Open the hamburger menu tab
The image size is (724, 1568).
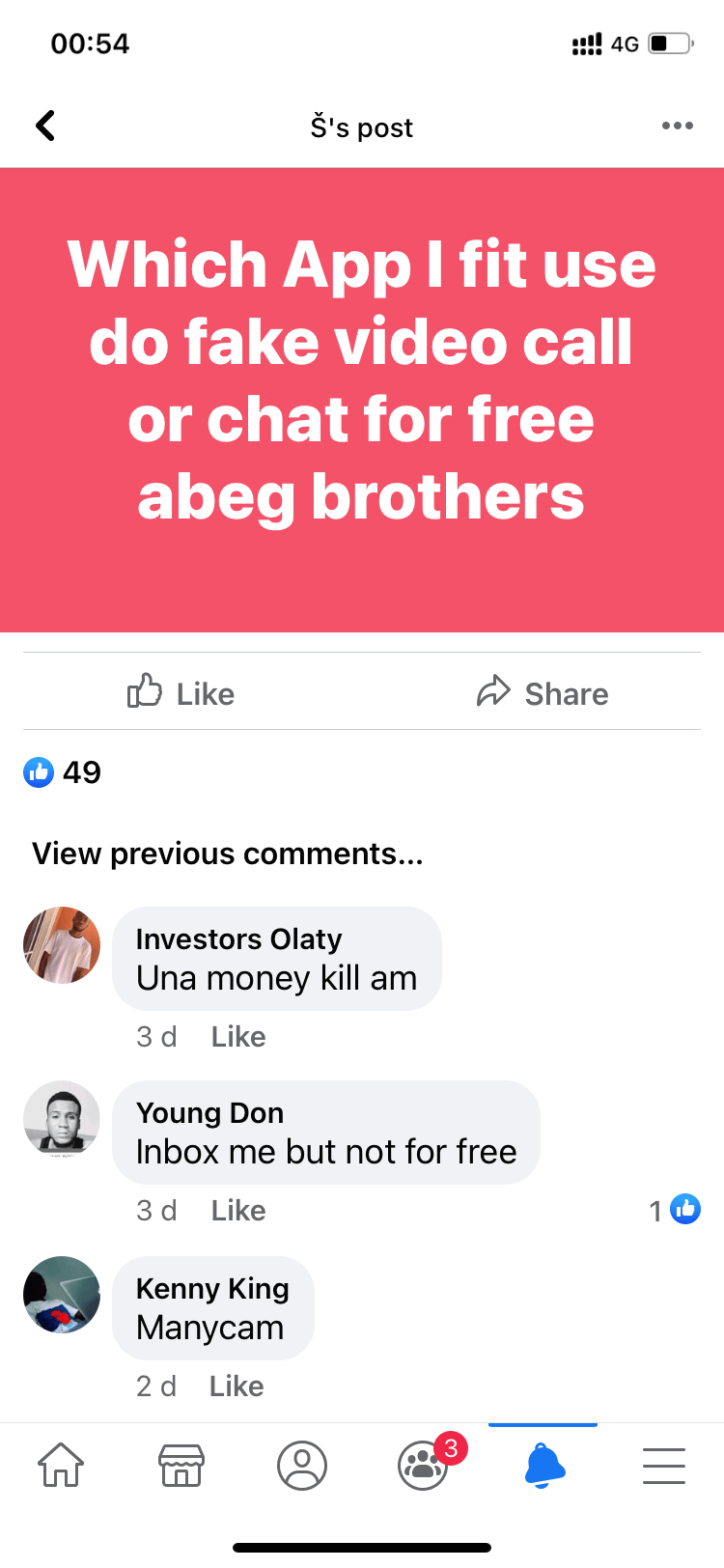coord(664,1465)
